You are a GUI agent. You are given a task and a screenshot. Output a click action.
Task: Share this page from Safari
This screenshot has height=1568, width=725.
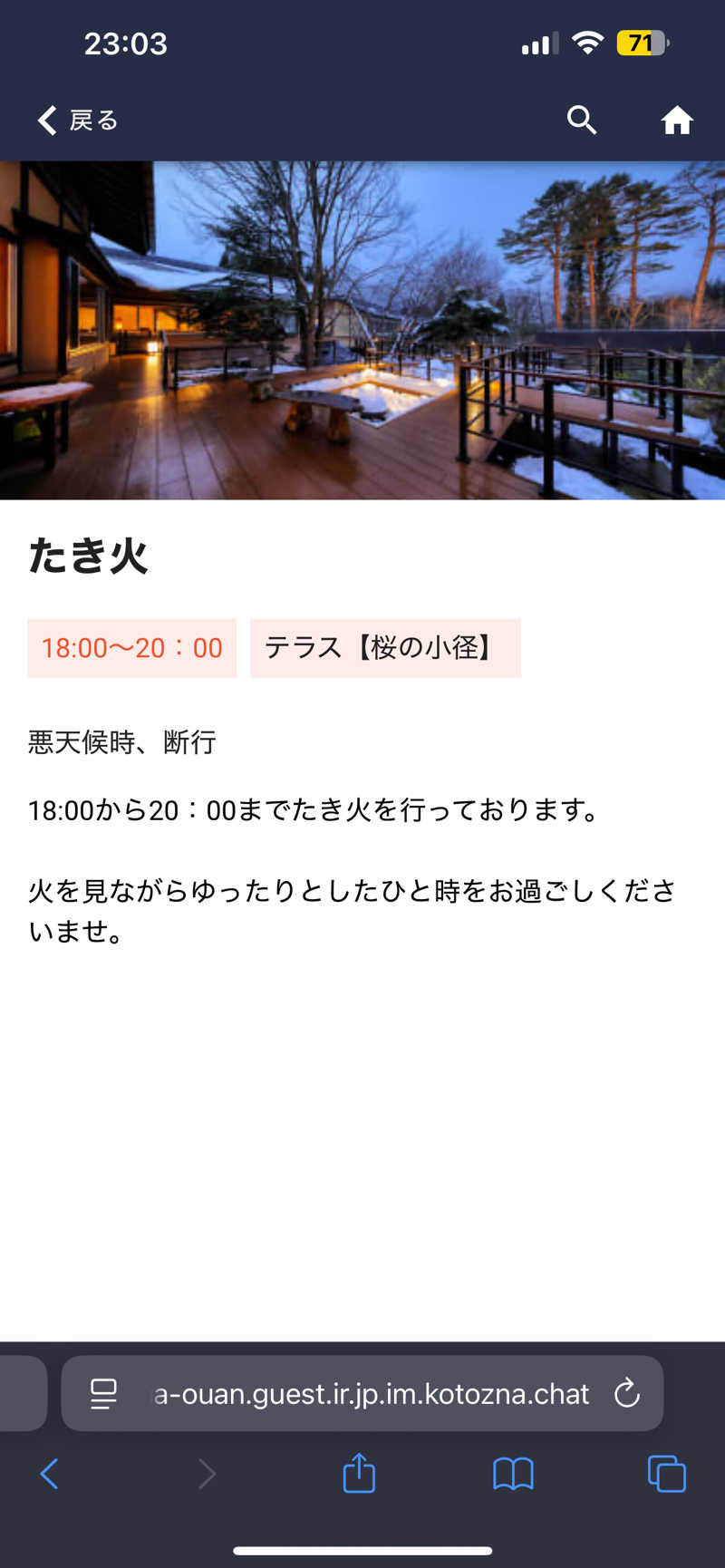359,1473
